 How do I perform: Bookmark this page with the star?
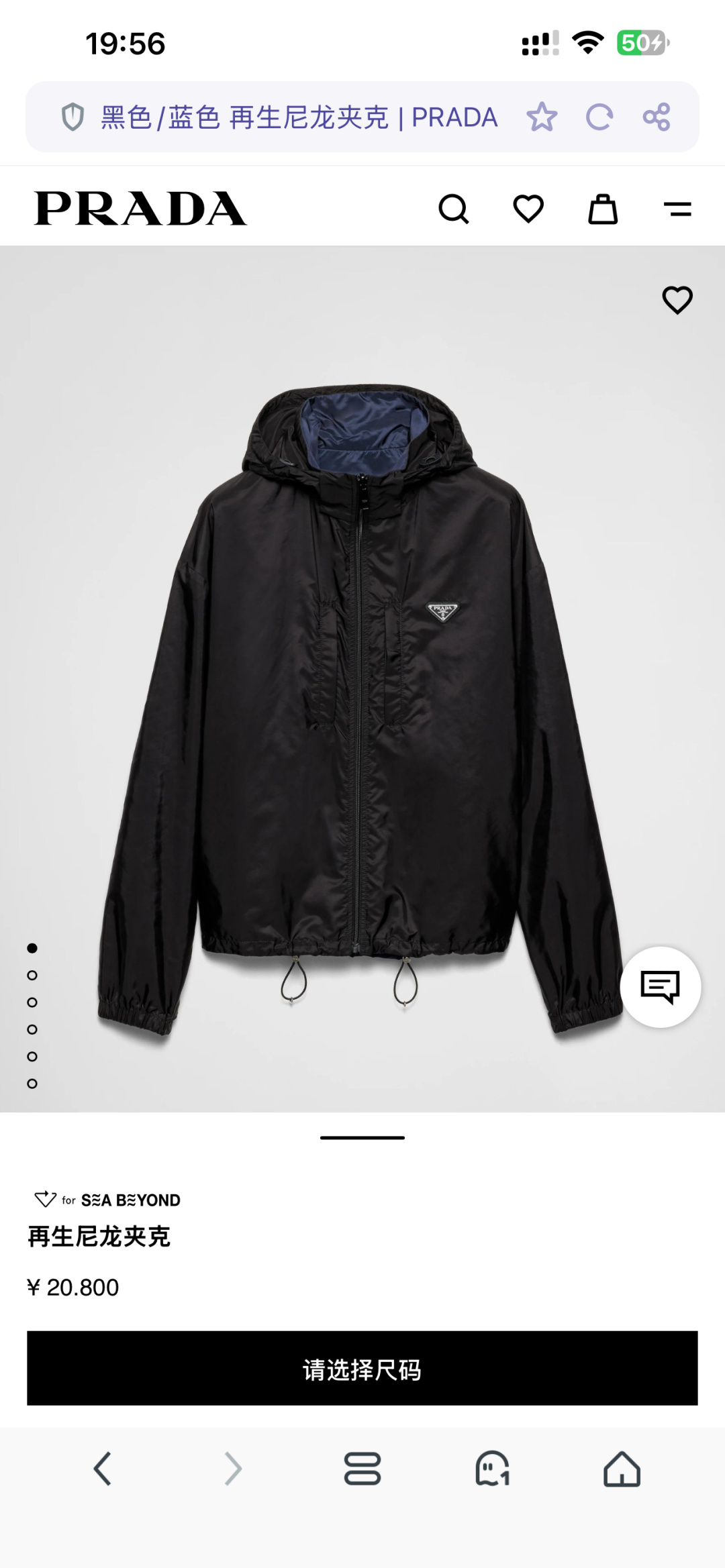click(542, 117)
